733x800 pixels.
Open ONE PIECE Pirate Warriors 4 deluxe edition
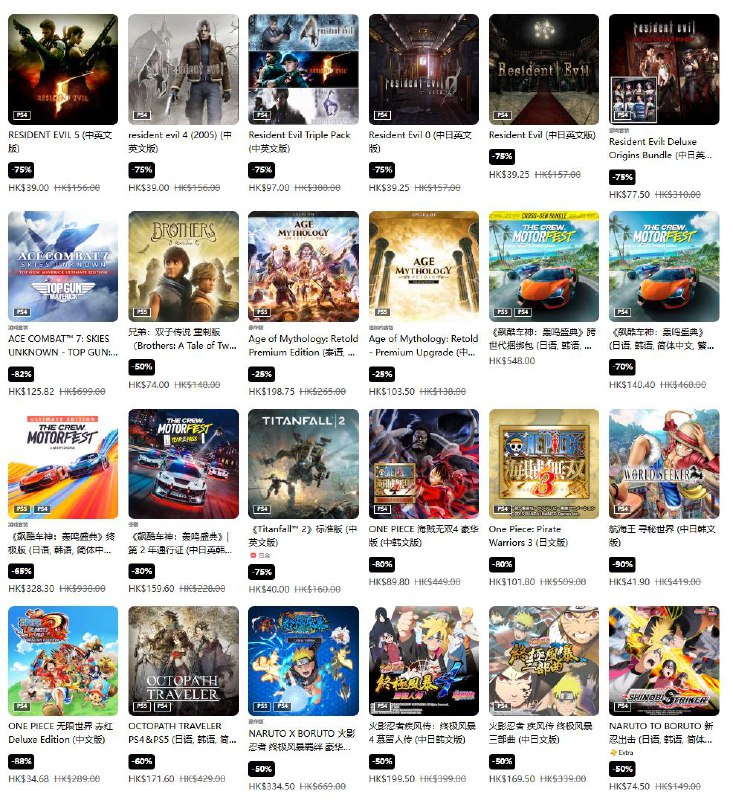423,463
